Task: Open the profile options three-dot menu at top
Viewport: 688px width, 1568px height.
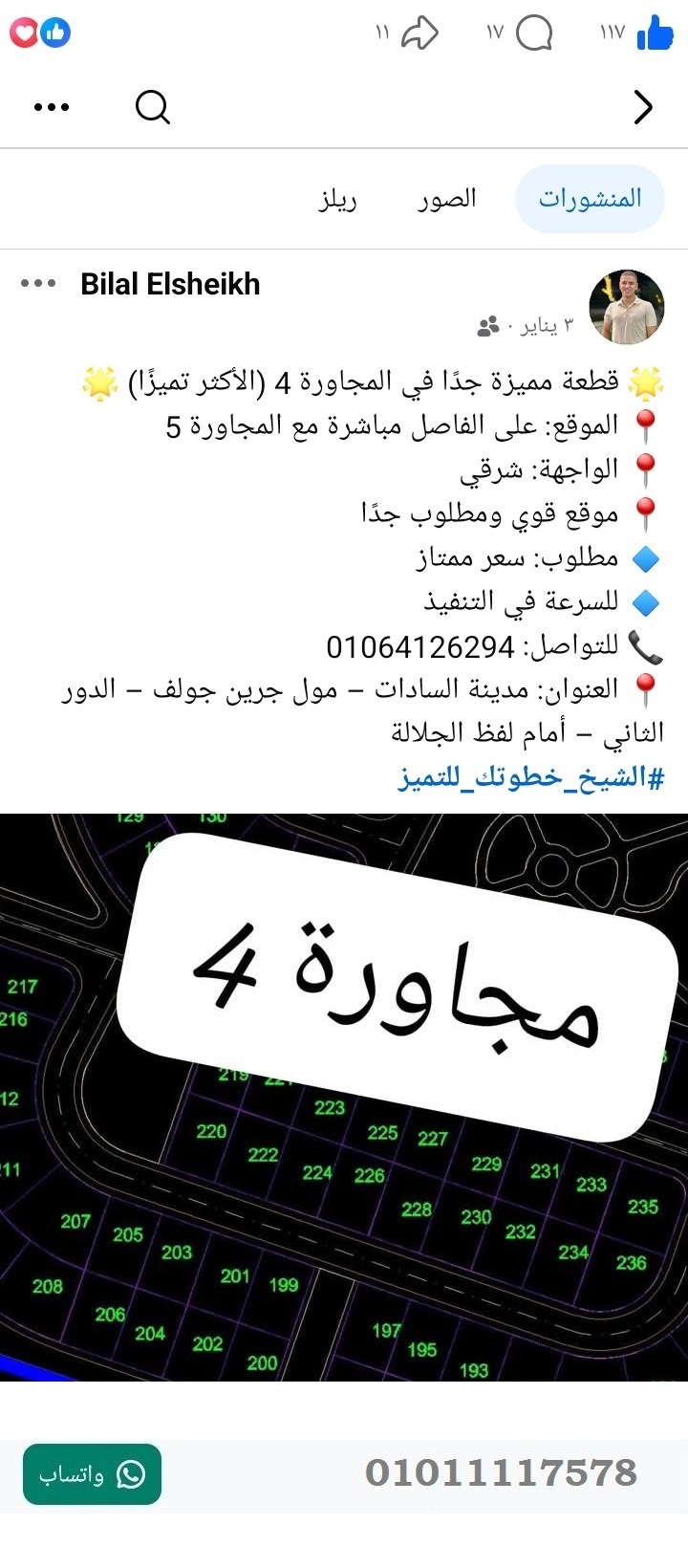Action: click(x=52, y=108)
